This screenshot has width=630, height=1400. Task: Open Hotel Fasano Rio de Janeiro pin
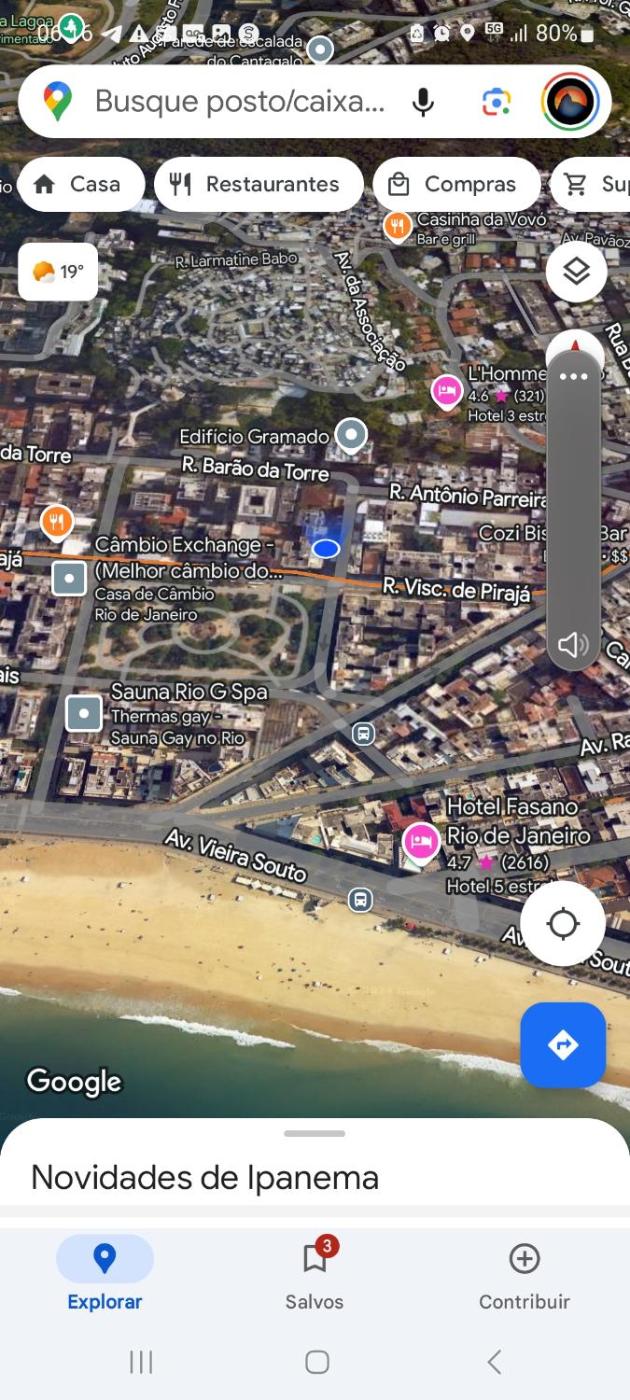(421, 842)
